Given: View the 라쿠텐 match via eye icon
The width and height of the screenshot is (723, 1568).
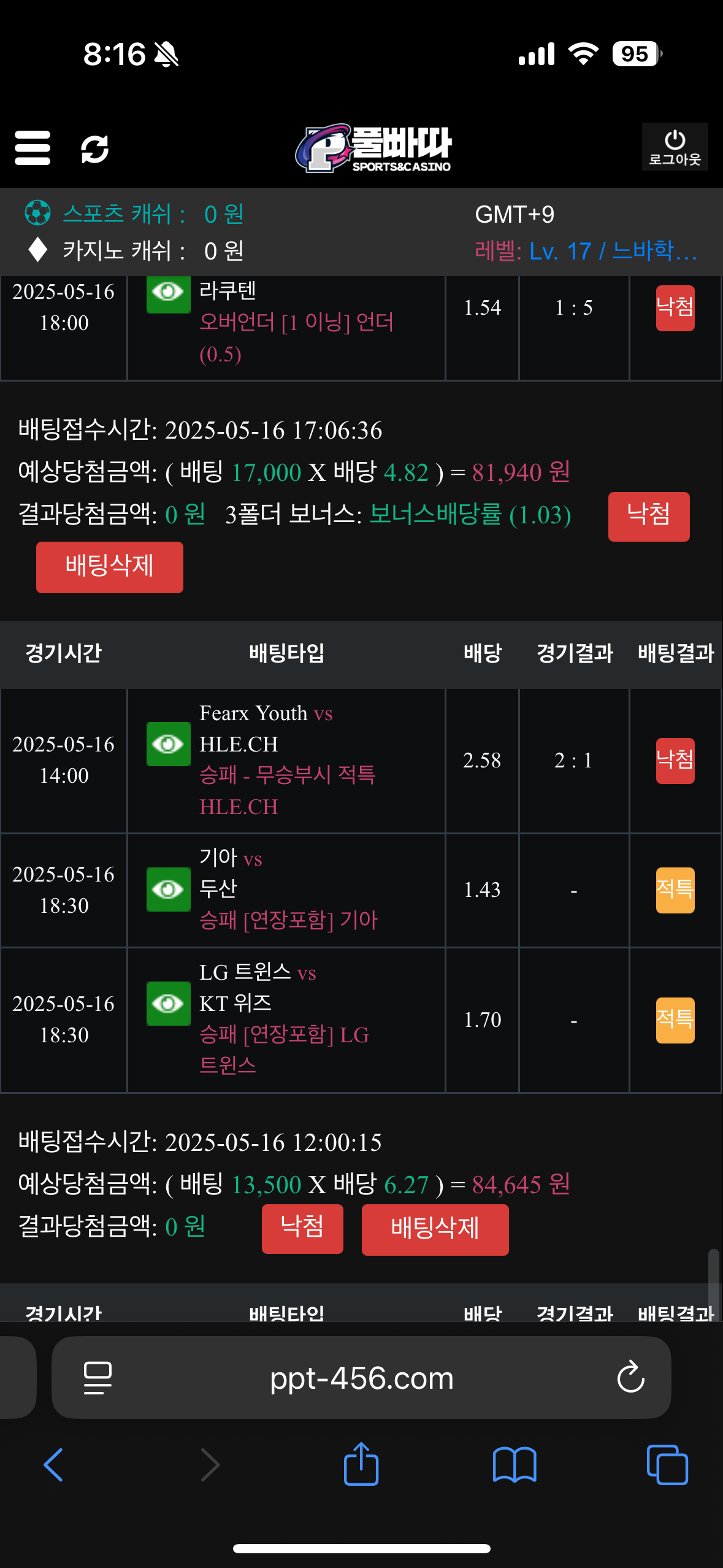Looking at the screenshot, I should [168, 293].
